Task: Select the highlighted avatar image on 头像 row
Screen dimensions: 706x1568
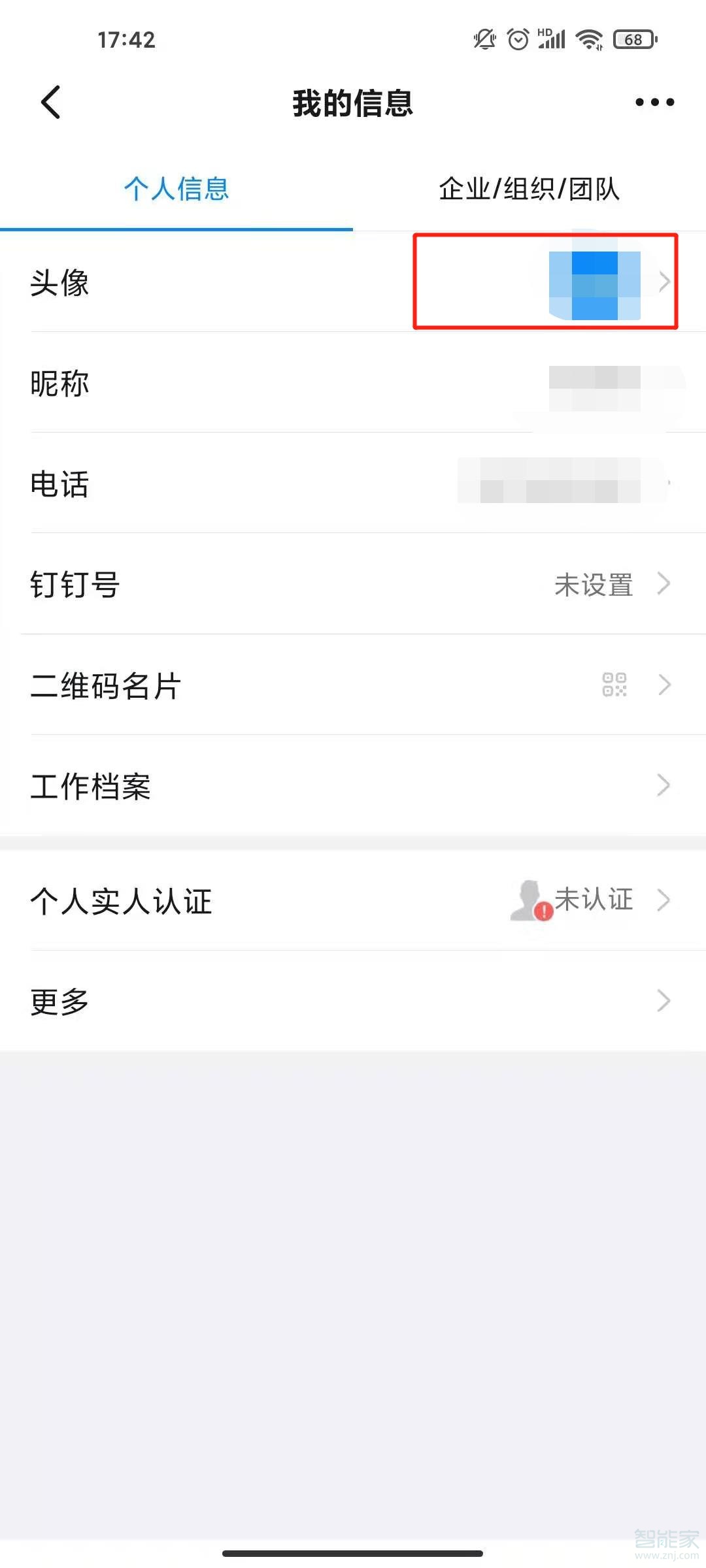Action: [595, 282]
